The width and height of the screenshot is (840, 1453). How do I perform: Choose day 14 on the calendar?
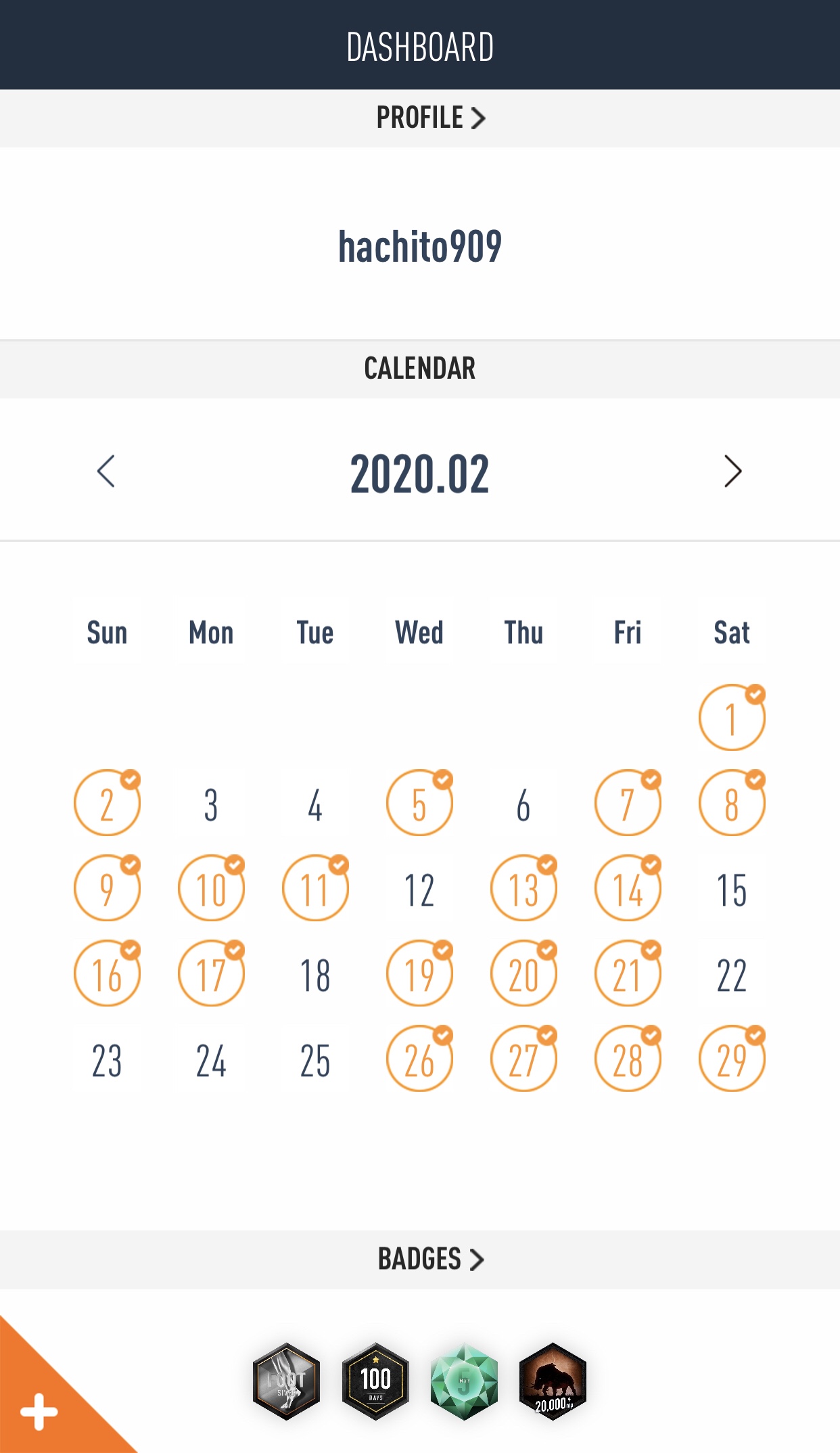[x=627, y=889]
